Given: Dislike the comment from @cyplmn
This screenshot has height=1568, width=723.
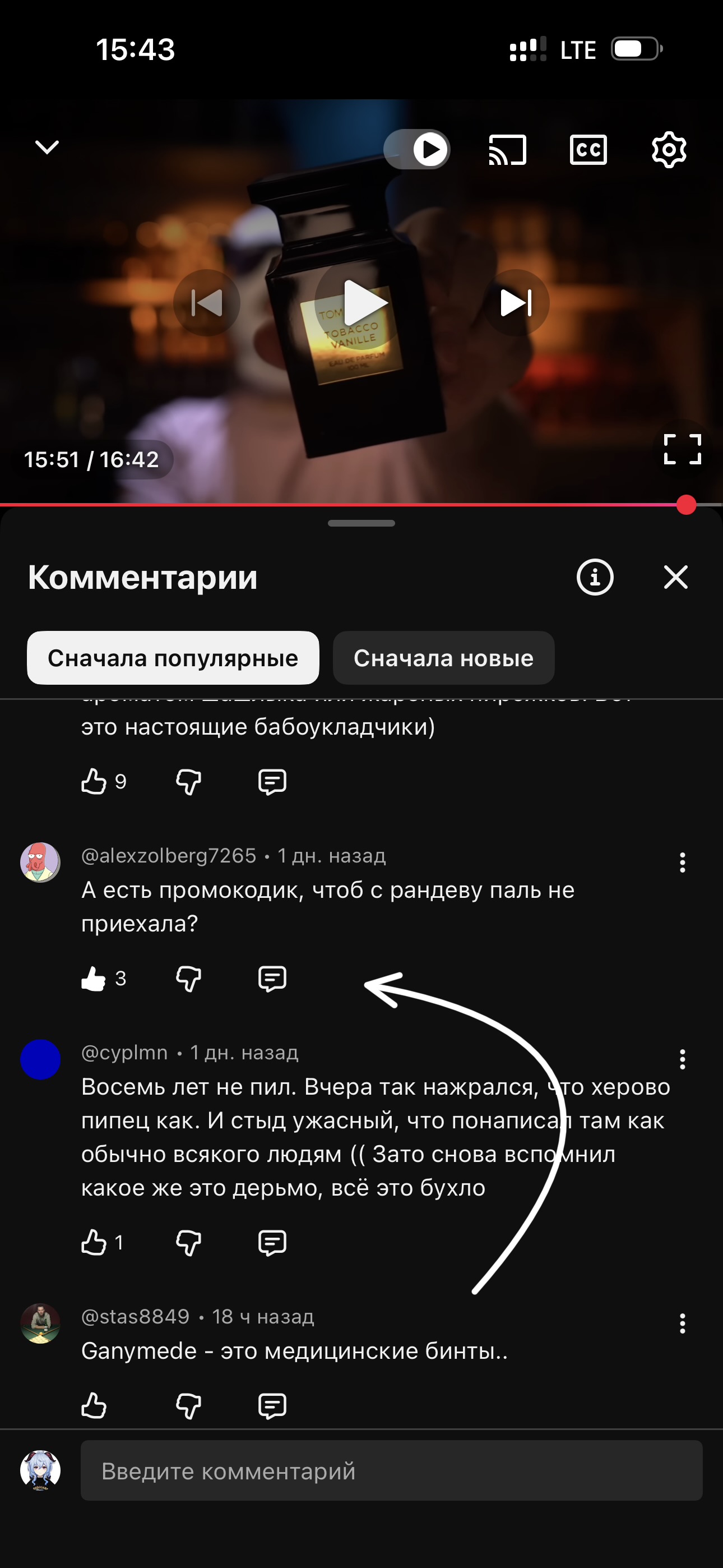Looking at the screenshot, I should pos(189,1243).
